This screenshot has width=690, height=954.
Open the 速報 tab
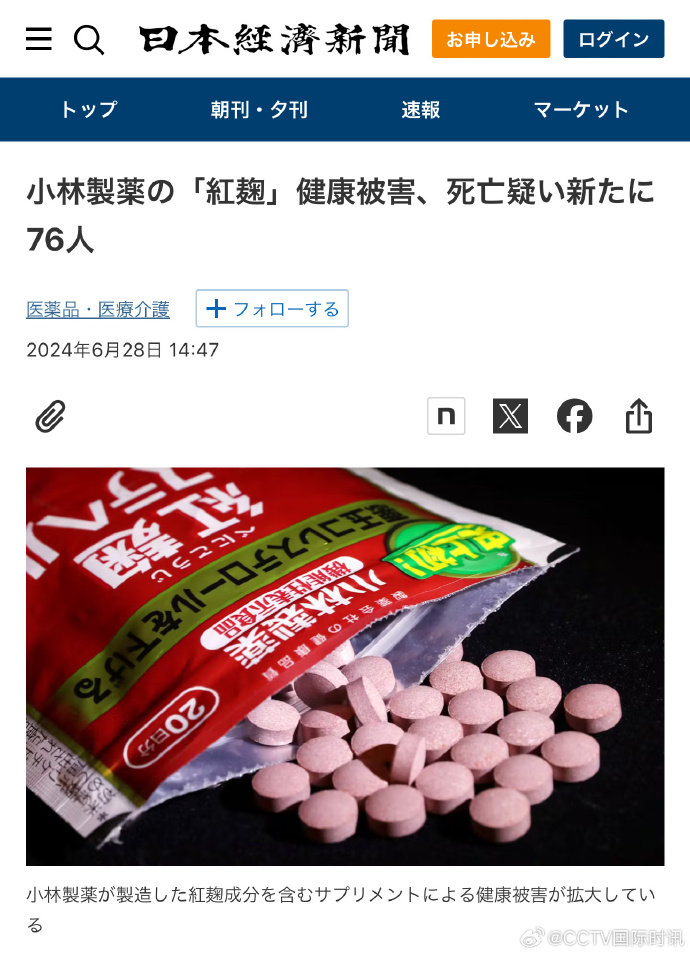(421, 110)
